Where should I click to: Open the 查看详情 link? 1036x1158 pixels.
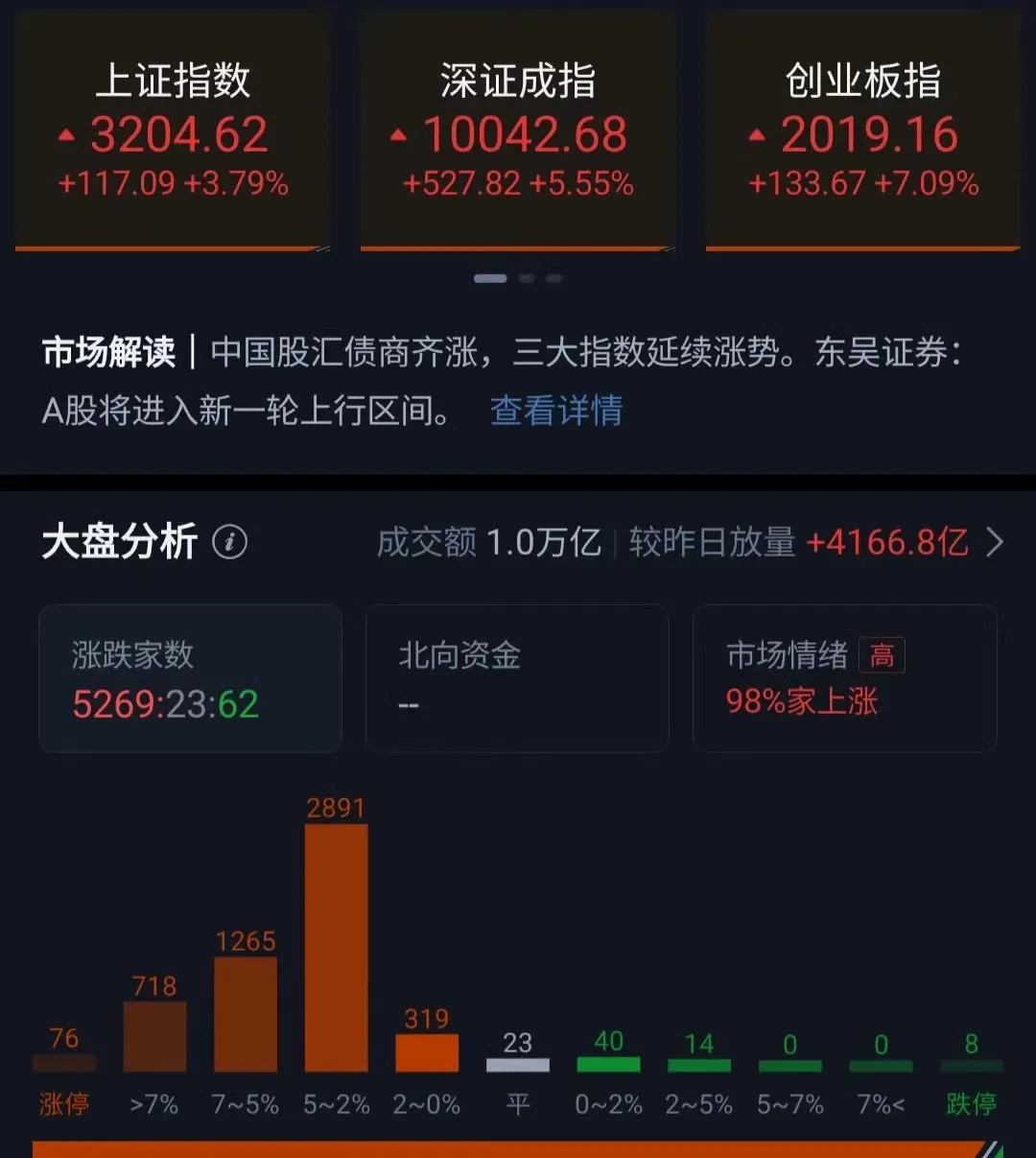click(556, 411)
